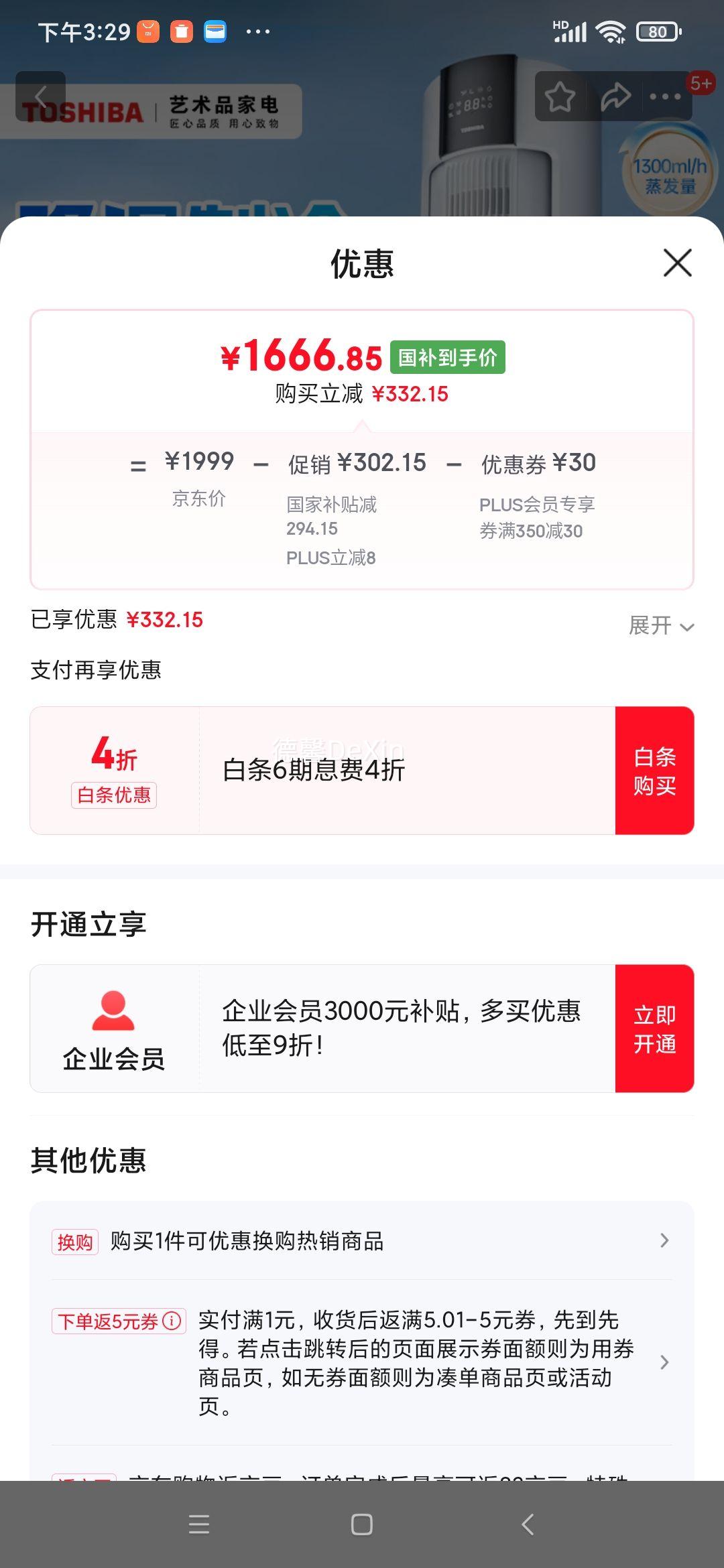This screenshot has width=724, height=1568.
Task: Open the 下单返5元券 offer details
Action: [416, 1362]
